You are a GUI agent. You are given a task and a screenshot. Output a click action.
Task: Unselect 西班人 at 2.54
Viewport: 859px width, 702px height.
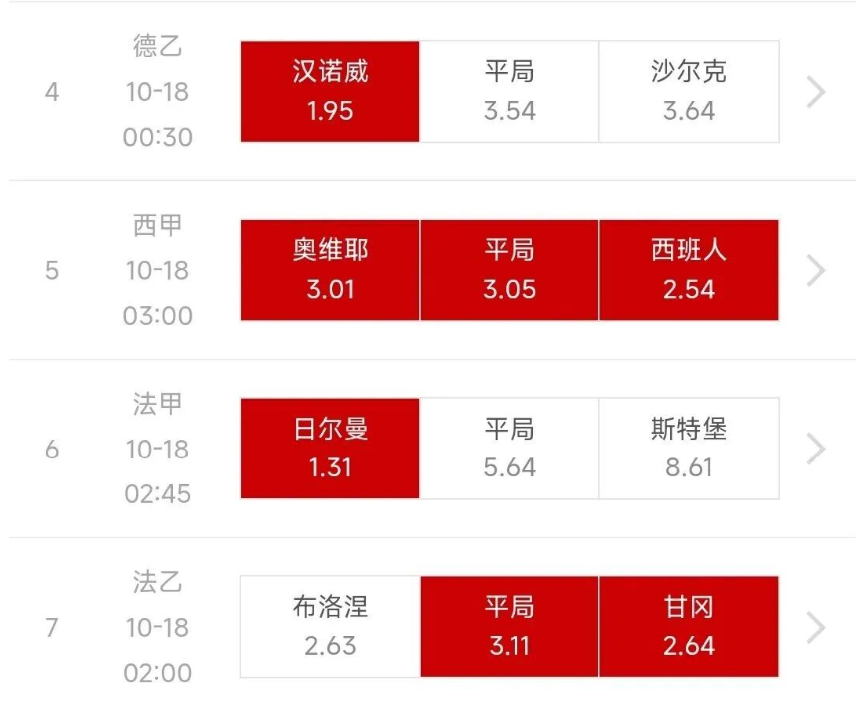pos(689,270)
